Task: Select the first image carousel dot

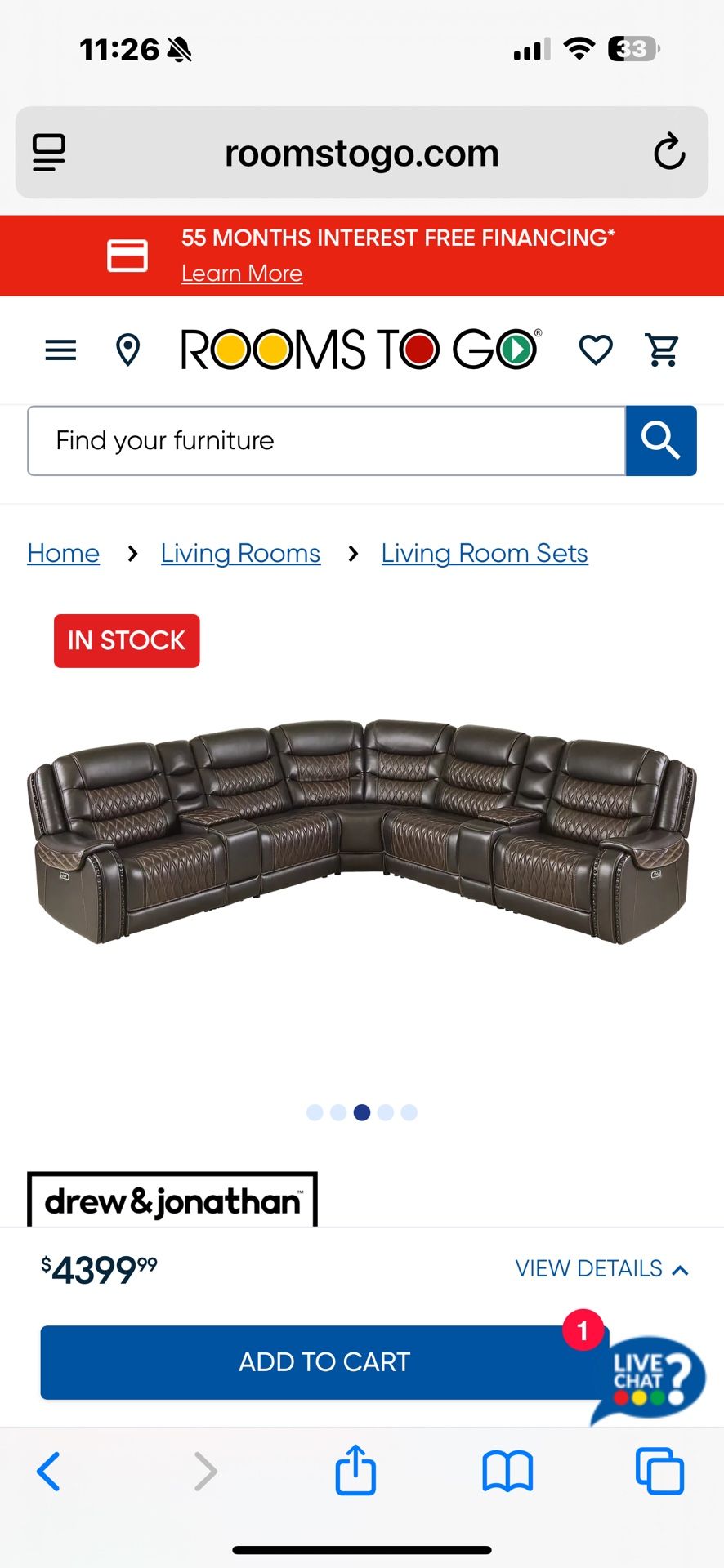Action: tap(314, 1112)
